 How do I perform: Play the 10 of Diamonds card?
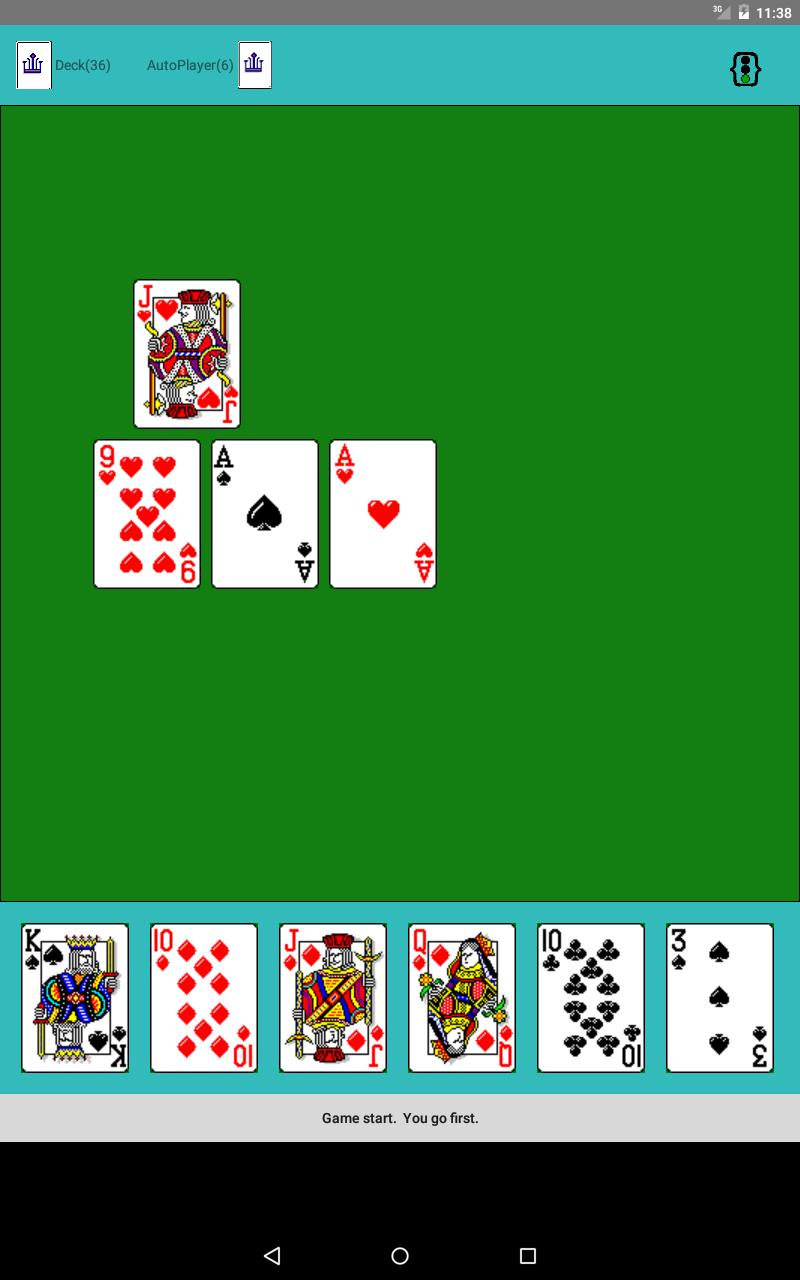click(204, 997)
